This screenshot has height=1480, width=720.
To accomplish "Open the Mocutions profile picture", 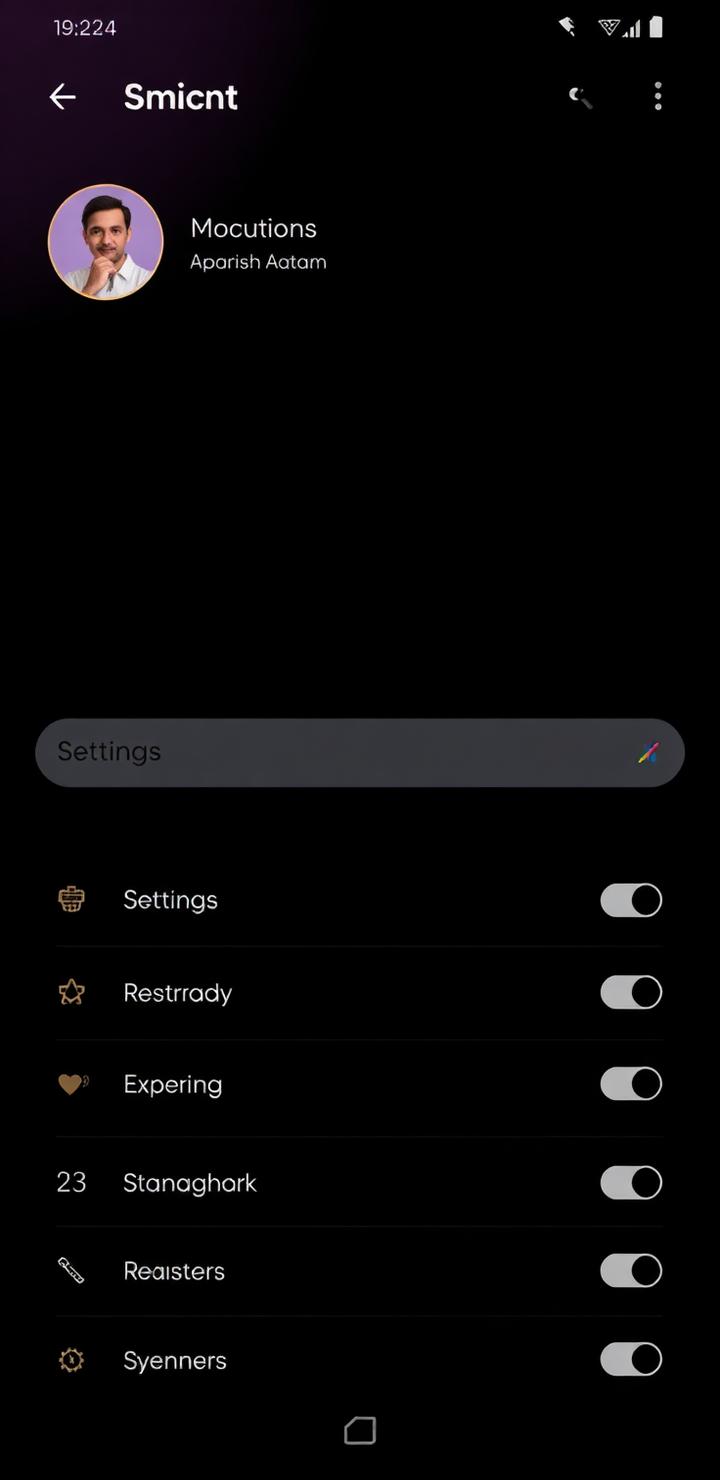I will click(x=105, y=242).
